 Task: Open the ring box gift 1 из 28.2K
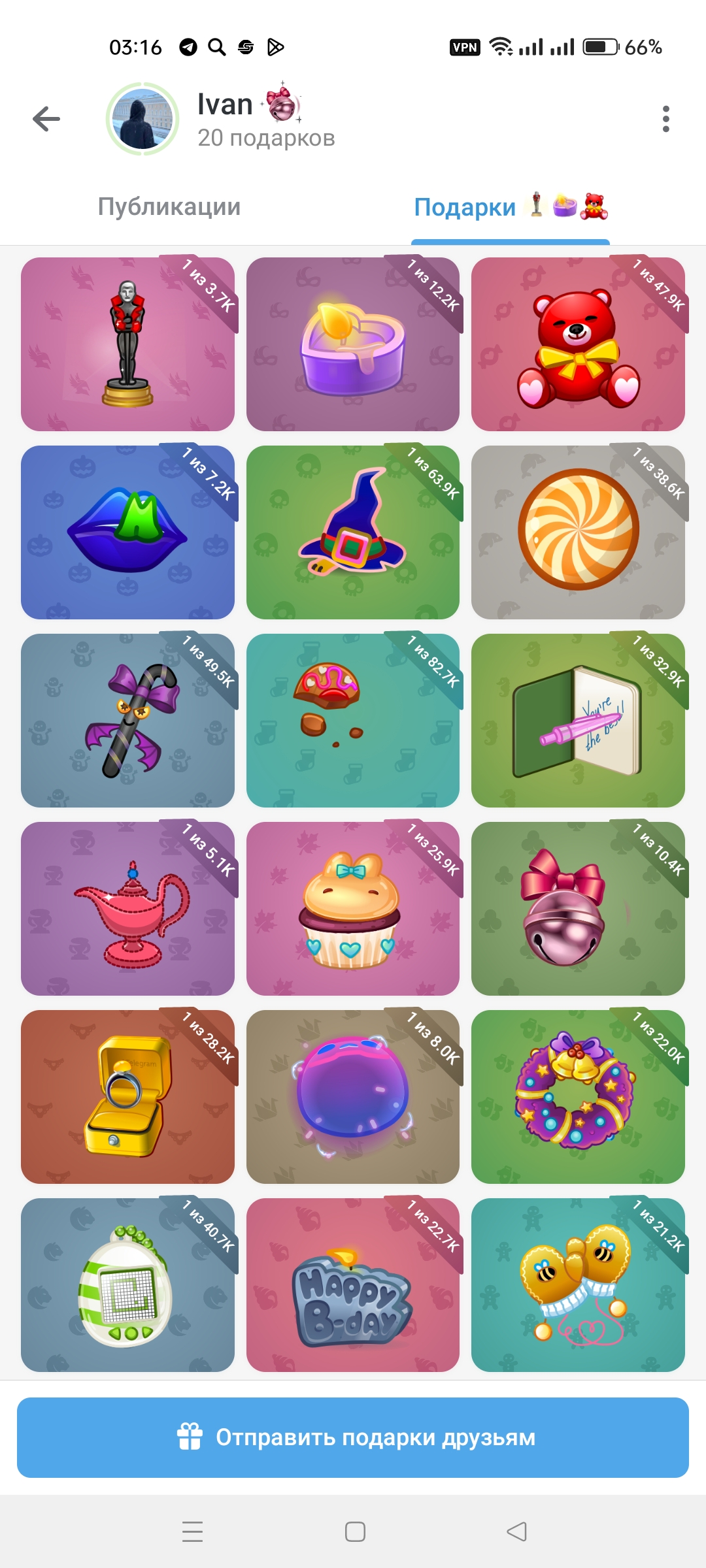pos(127,1097)
